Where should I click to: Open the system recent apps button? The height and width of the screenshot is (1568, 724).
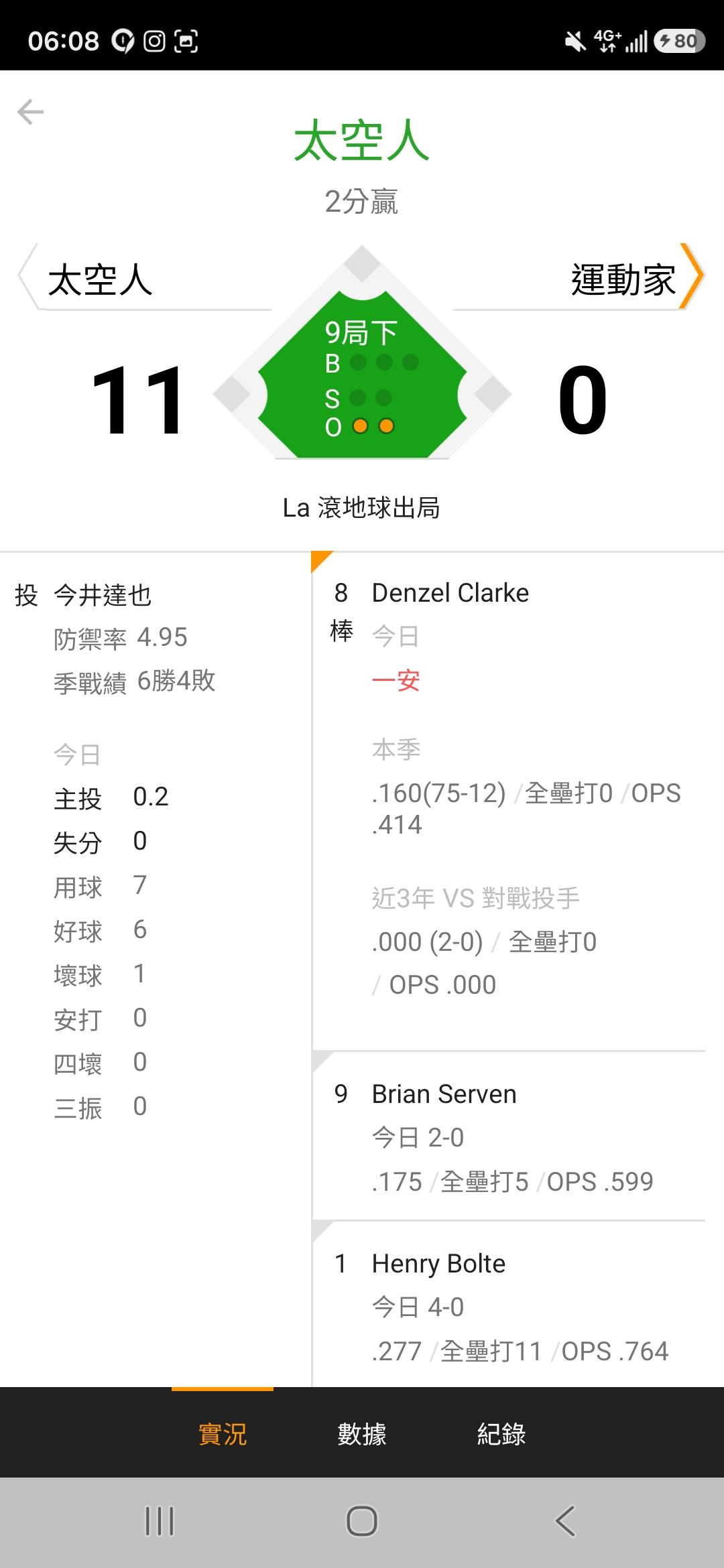click(x=160, y=1521)
